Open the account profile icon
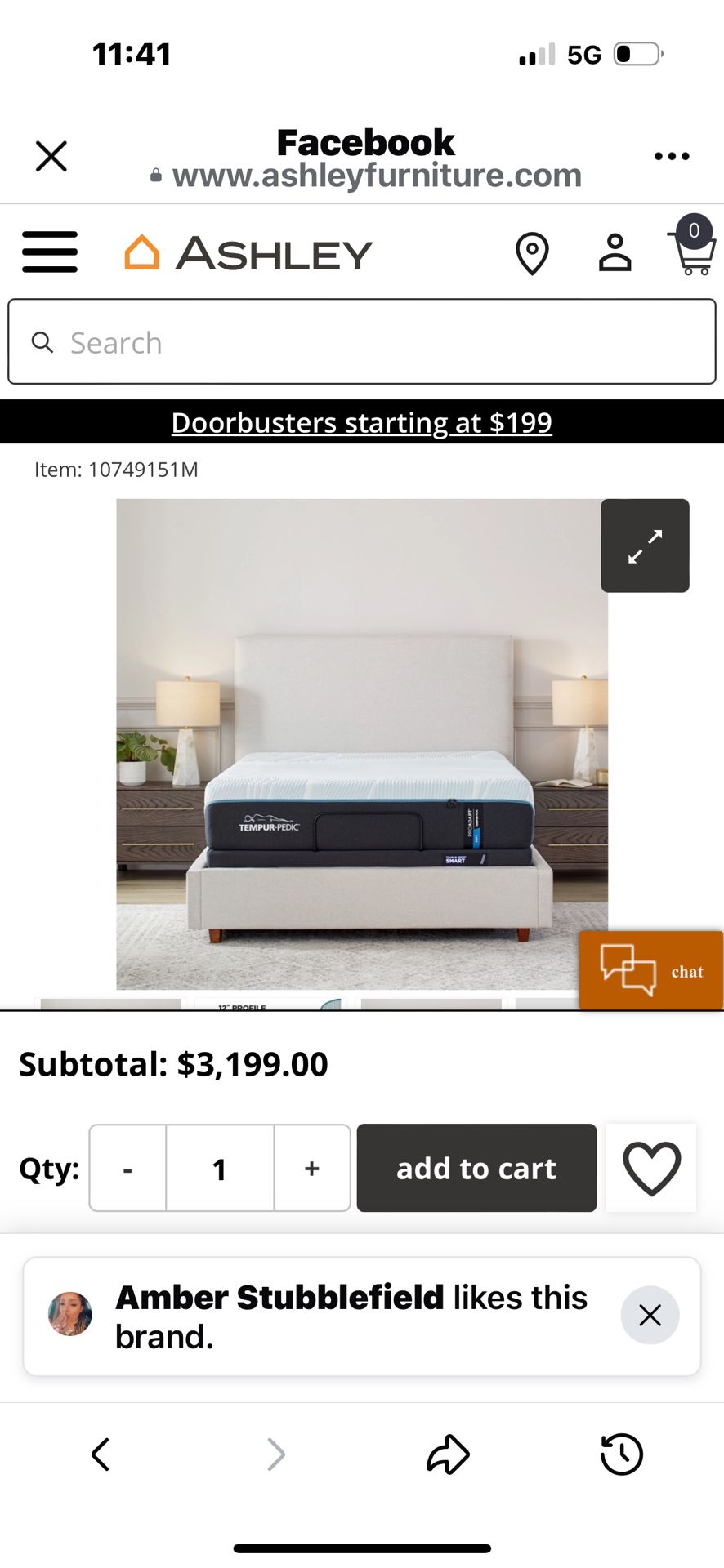The image size is (724, 1568). pos(615,253)
